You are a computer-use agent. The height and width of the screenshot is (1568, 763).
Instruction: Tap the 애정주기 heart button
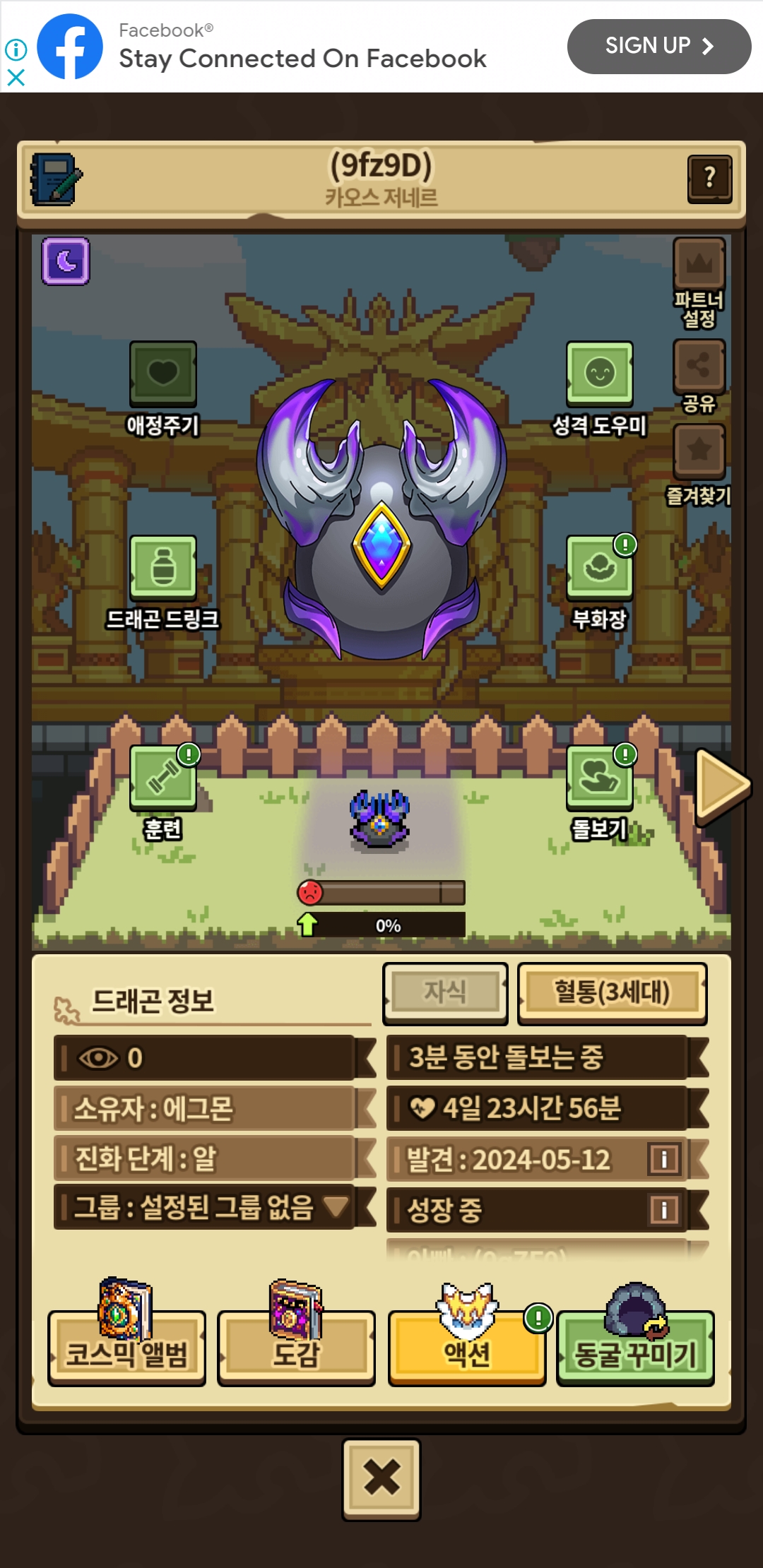(163, 374)
